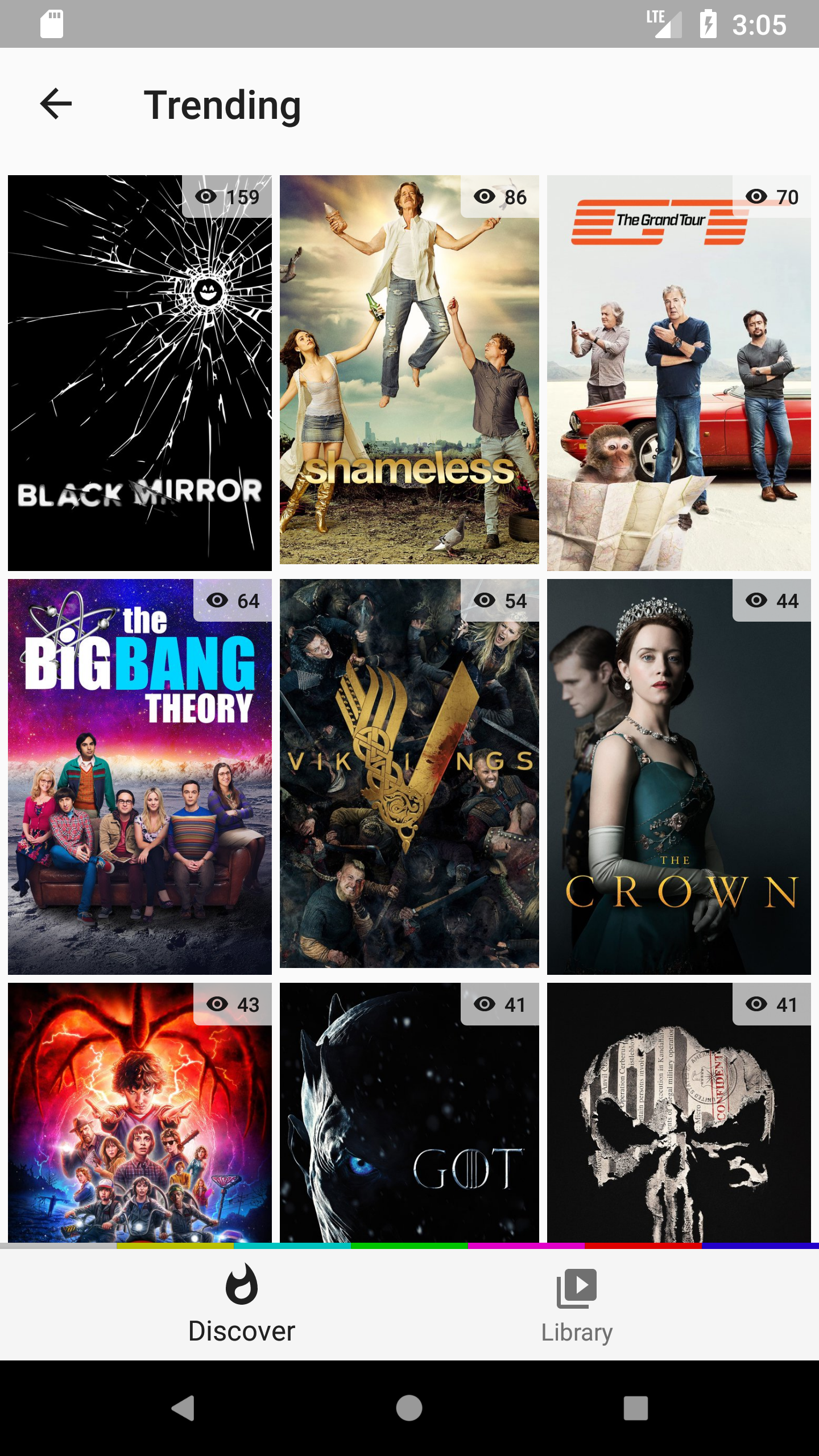Go back from the Trending screen

56,104
